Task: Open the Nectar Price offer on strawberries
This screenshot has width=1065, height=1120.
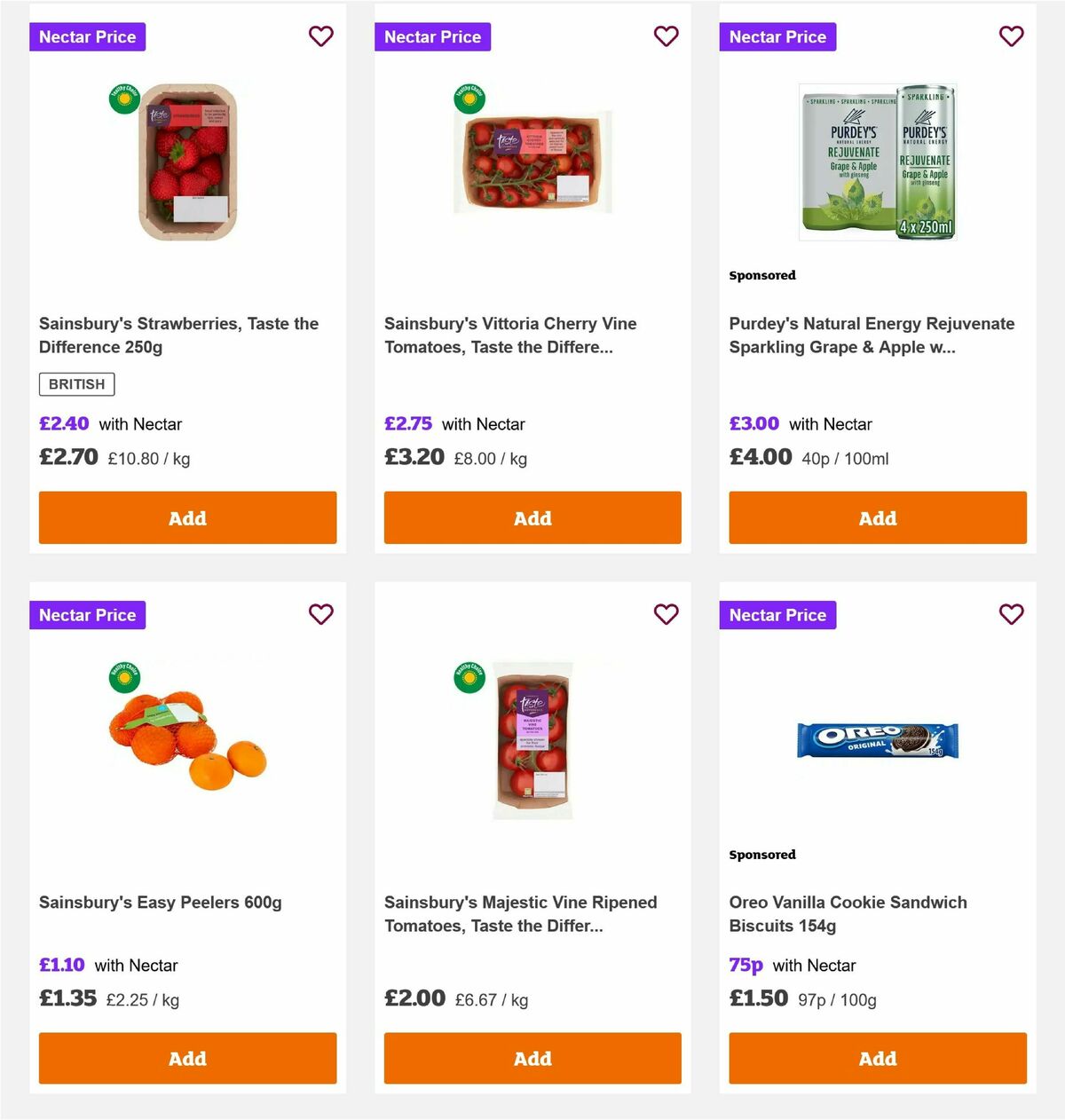Action: (87, 36)
